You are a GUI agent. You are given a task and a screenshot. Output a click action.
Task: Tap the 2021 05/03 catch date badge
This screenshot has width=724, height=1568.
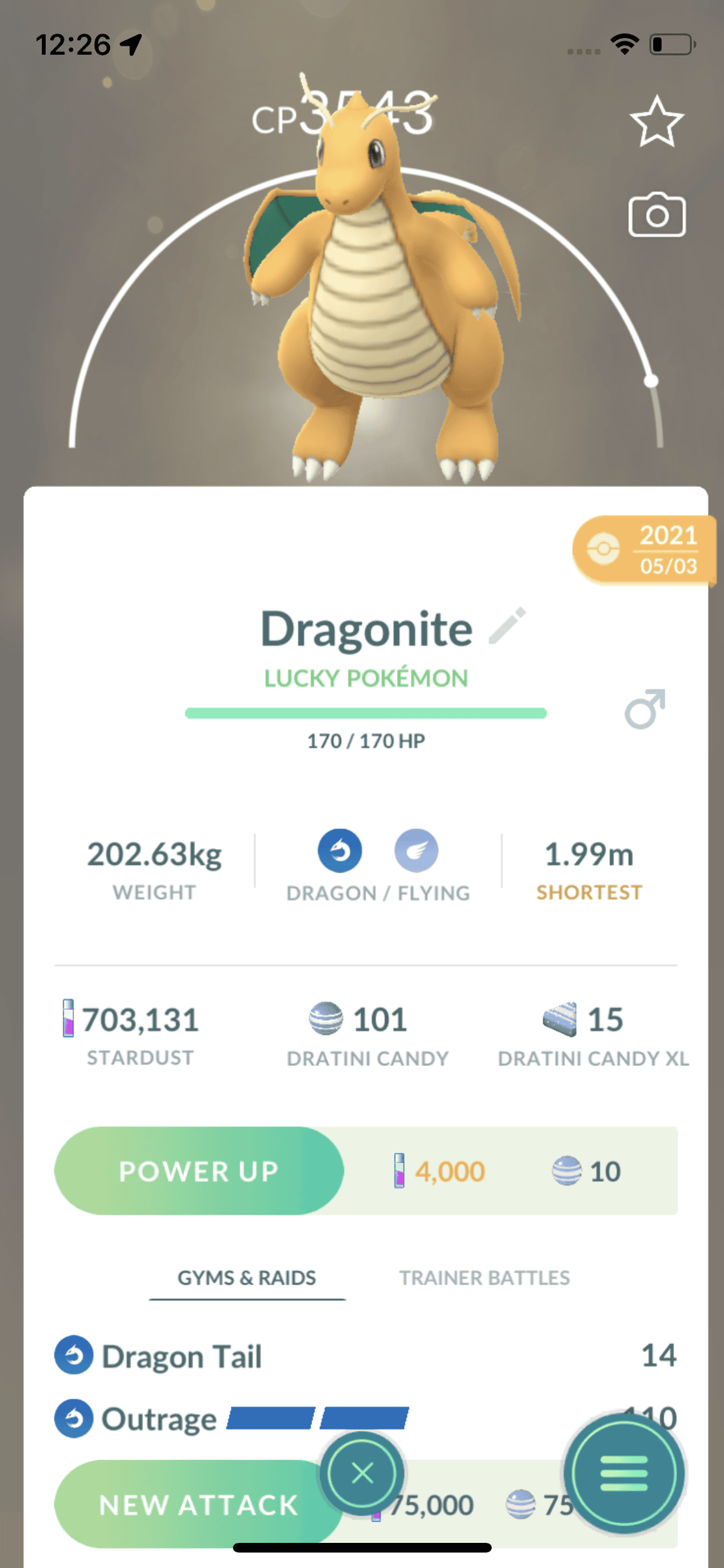pos(645,550)
